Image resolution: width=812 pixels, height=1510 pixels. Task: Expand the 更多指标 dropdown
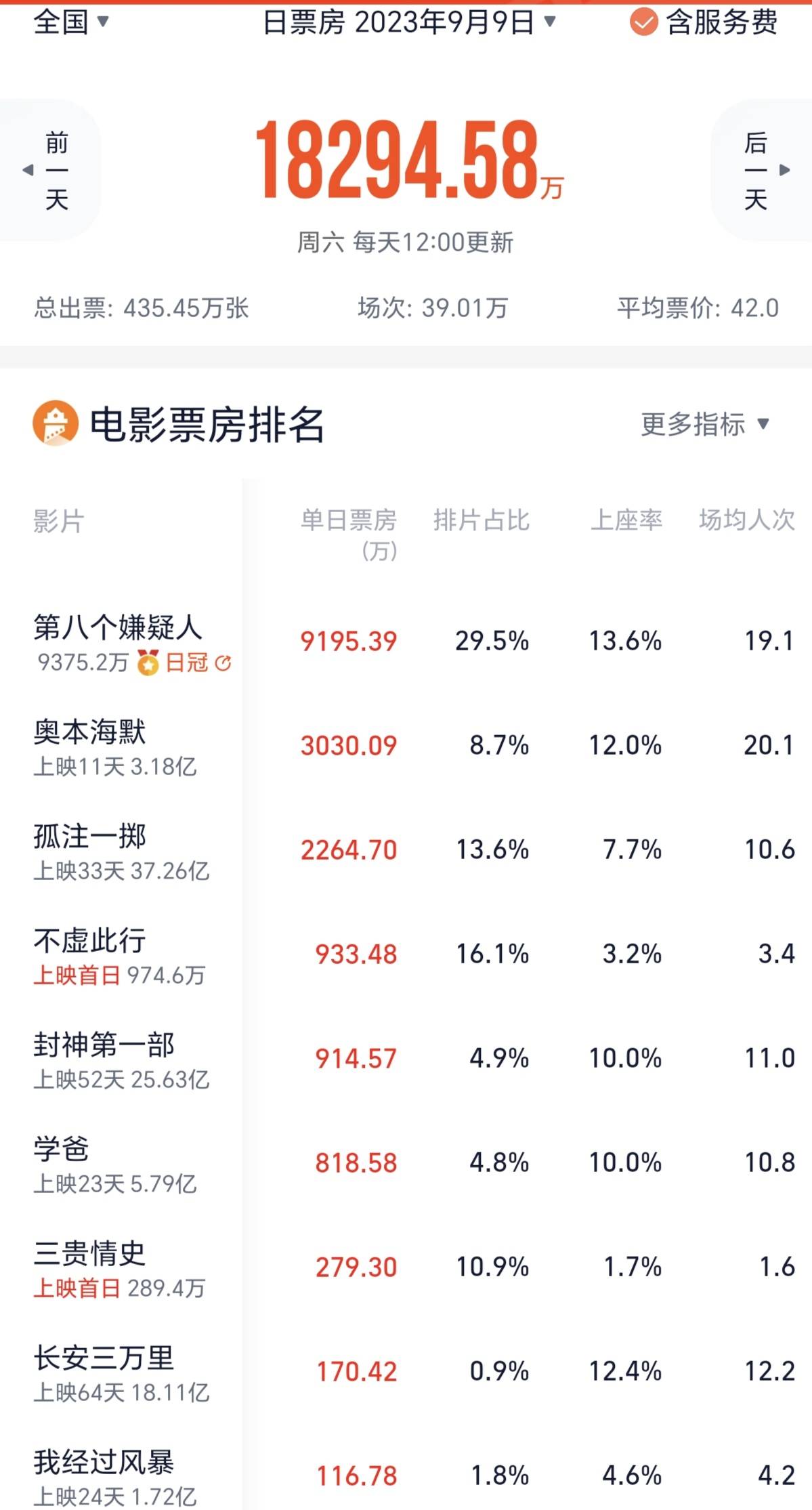(704, 425)
